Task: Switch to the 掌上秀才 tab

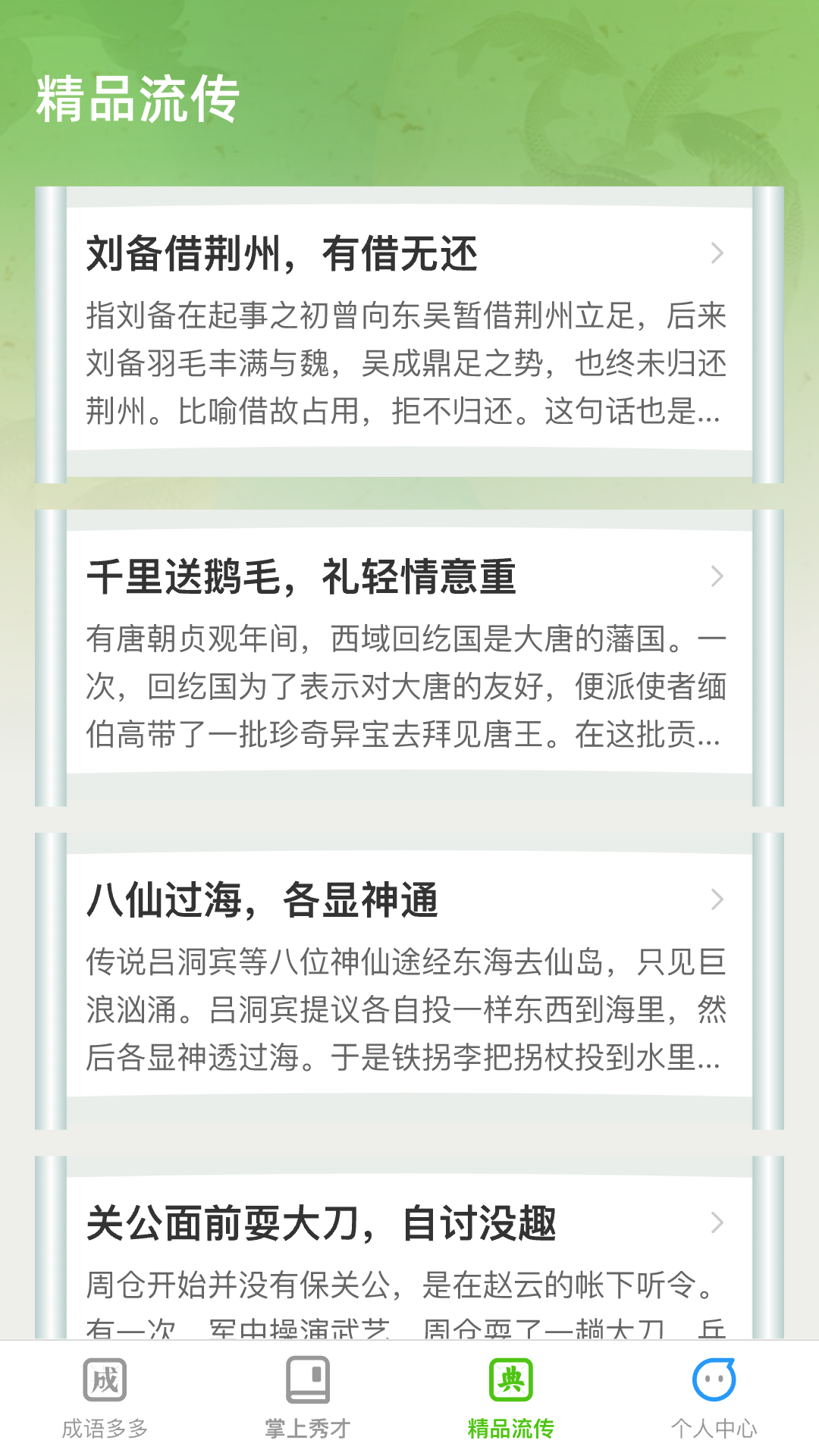Action: click(307, 1398)
